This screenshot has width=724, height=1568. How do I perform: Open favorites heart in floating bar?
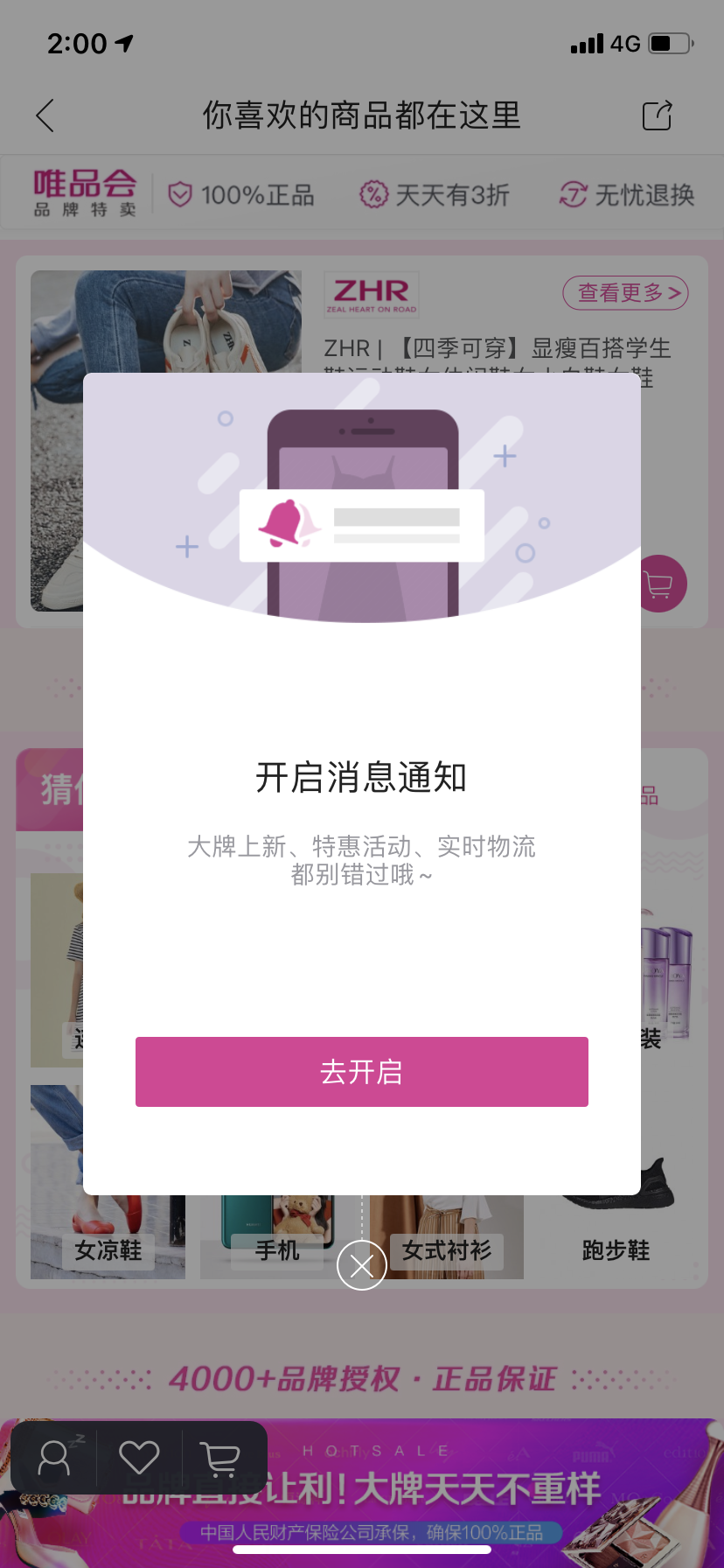(x=139, y=1459)
